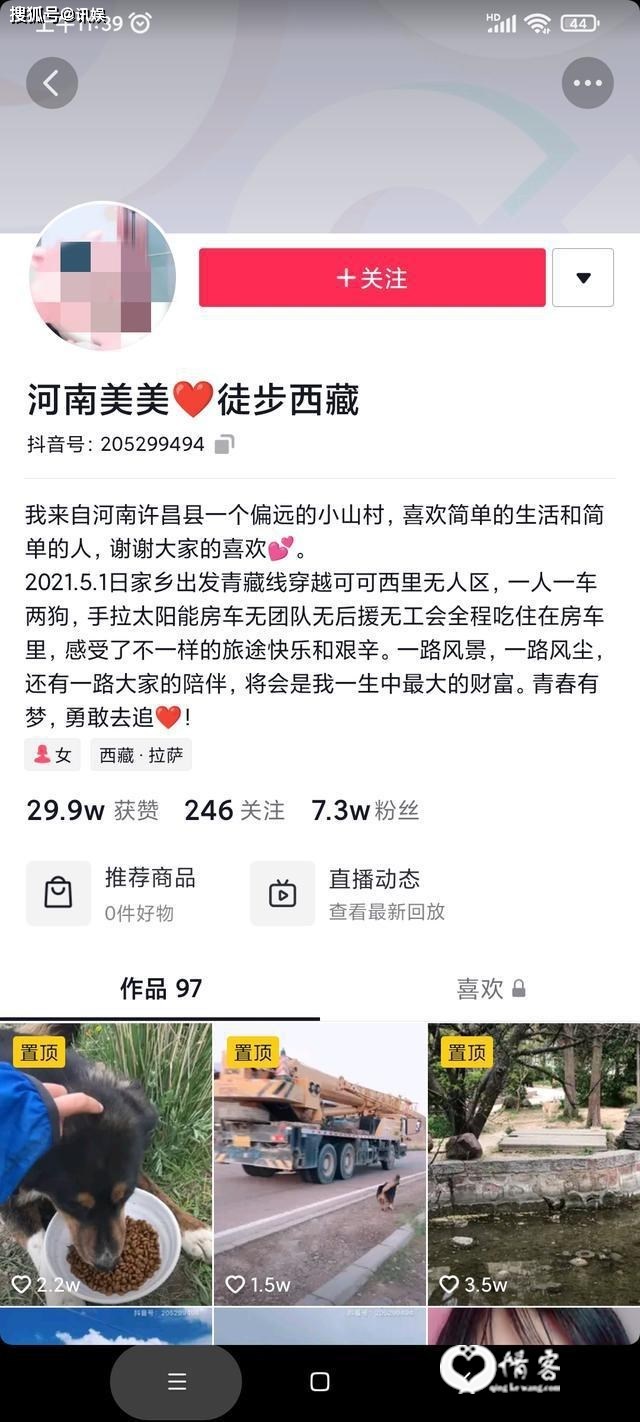Tap the system home square button
Image resolution: width=640 pixels, height=1422 pixels.
click(320, 1382)
